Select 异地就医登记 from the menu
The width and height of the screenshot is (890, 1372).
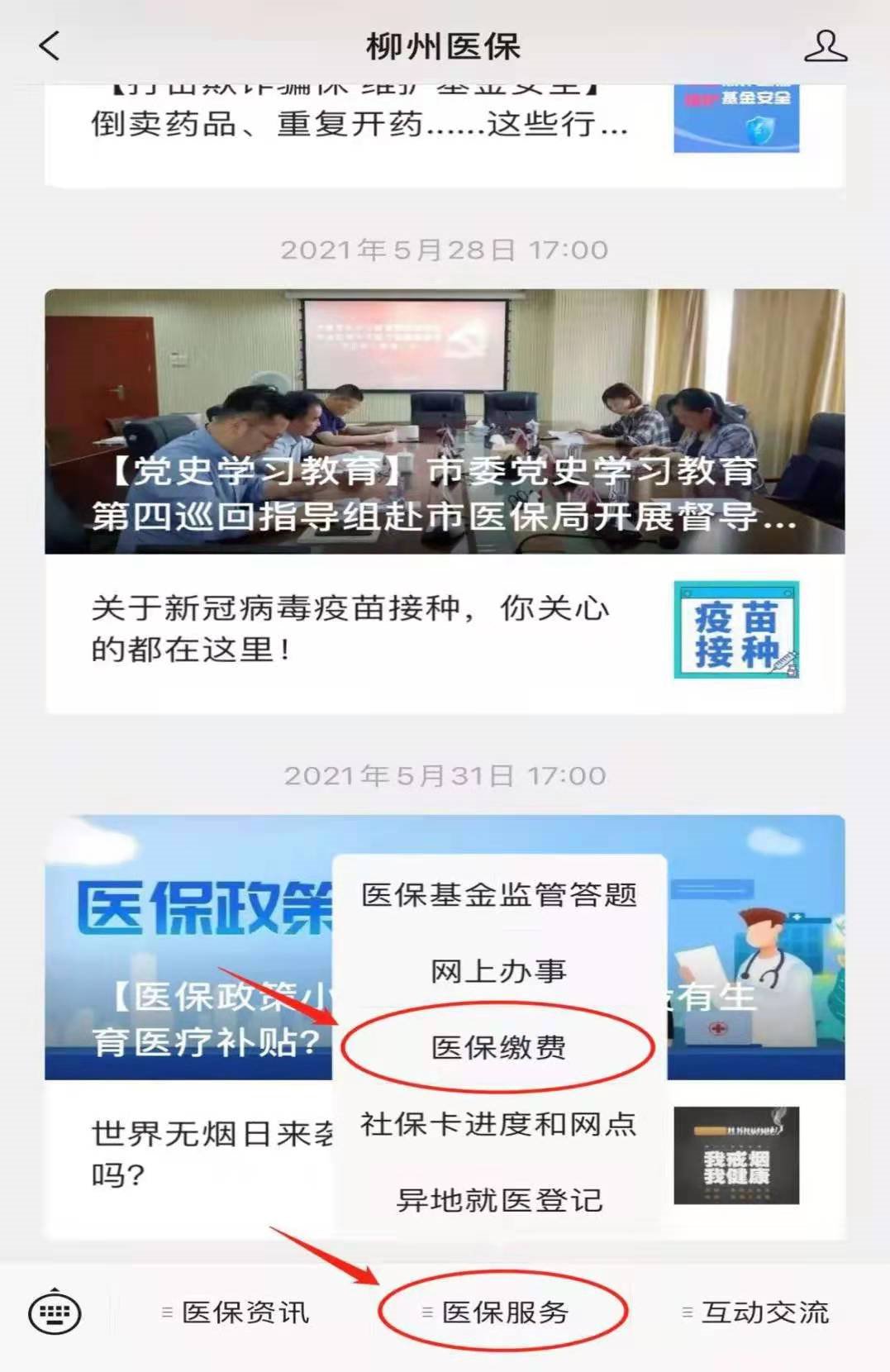click(x=499, y=1200)
